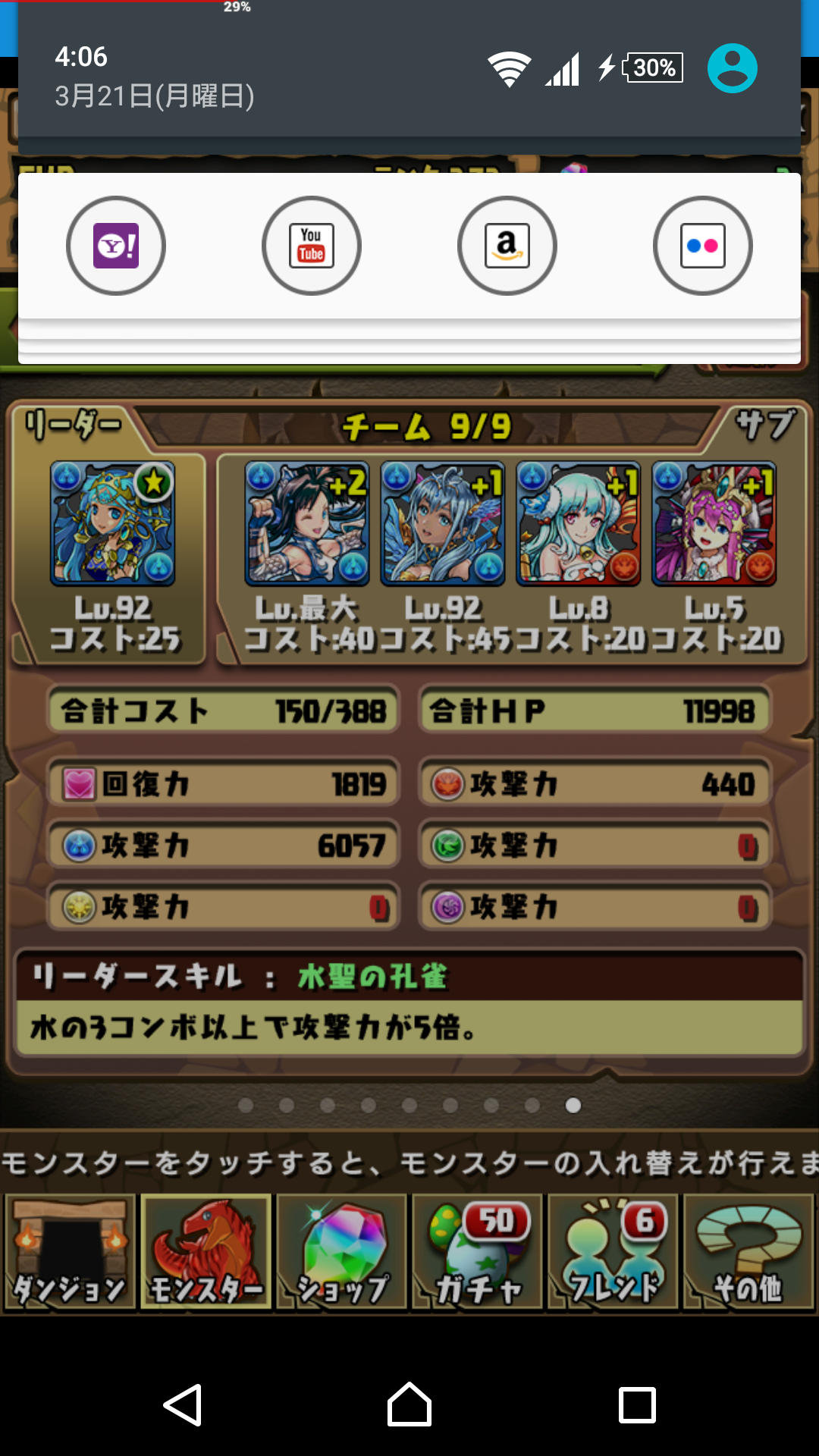Viewport: 819px width, 1456px height.
Task: Open the Amazon shortcut
Action: (507, 246)
